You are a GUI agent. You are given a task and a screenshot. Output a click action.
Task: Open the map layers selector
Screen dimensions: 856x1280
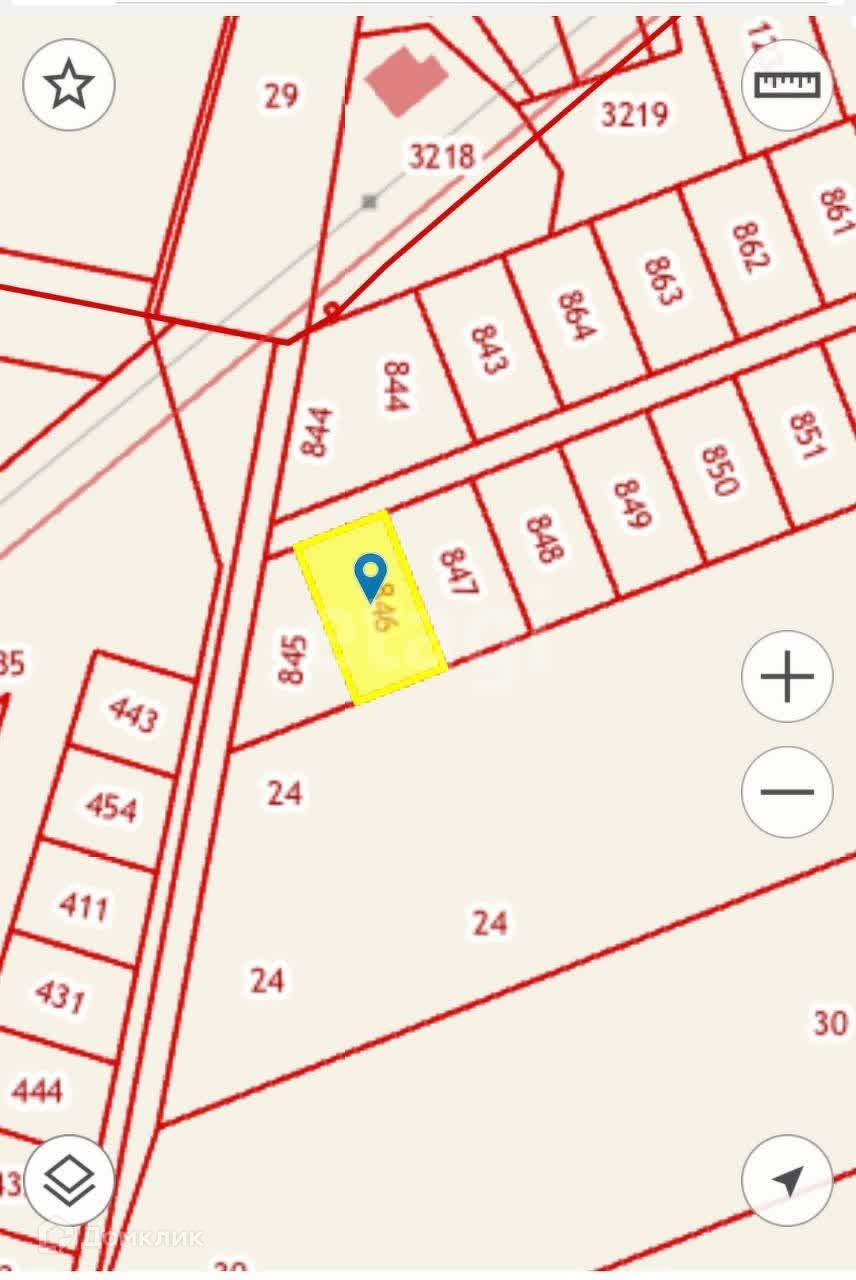pyautogui.click(x=70, y=1181)
